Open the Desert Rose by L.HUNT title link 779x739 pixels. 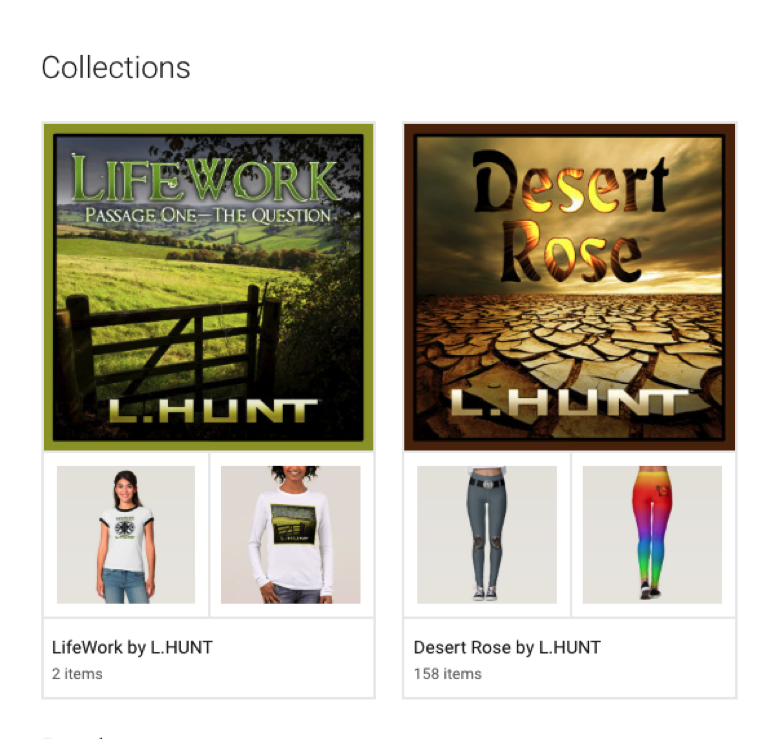507,647
